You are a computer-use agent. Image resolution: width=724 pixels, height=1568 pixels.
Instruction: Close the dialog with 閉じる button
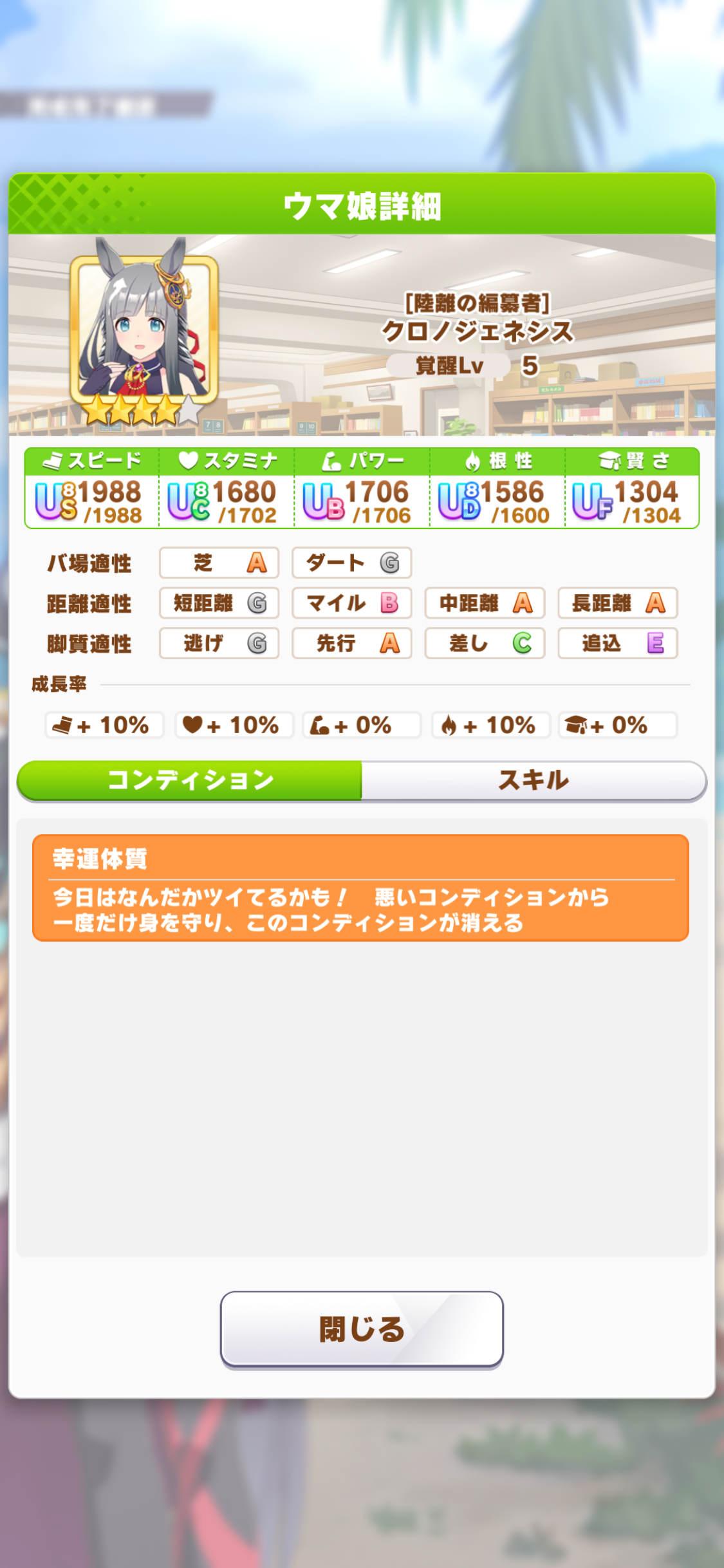coord(362,1329)
